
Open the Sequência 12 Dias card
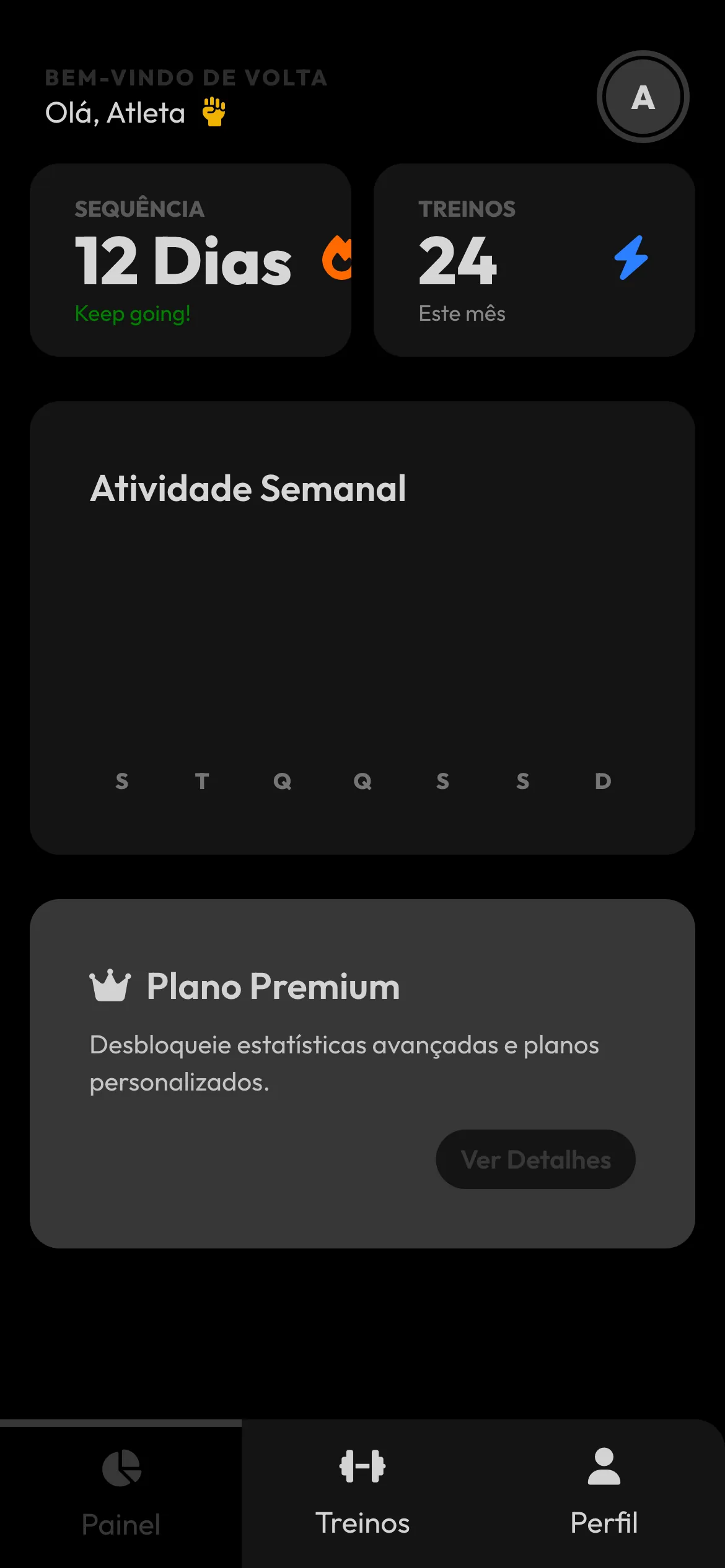190,260
